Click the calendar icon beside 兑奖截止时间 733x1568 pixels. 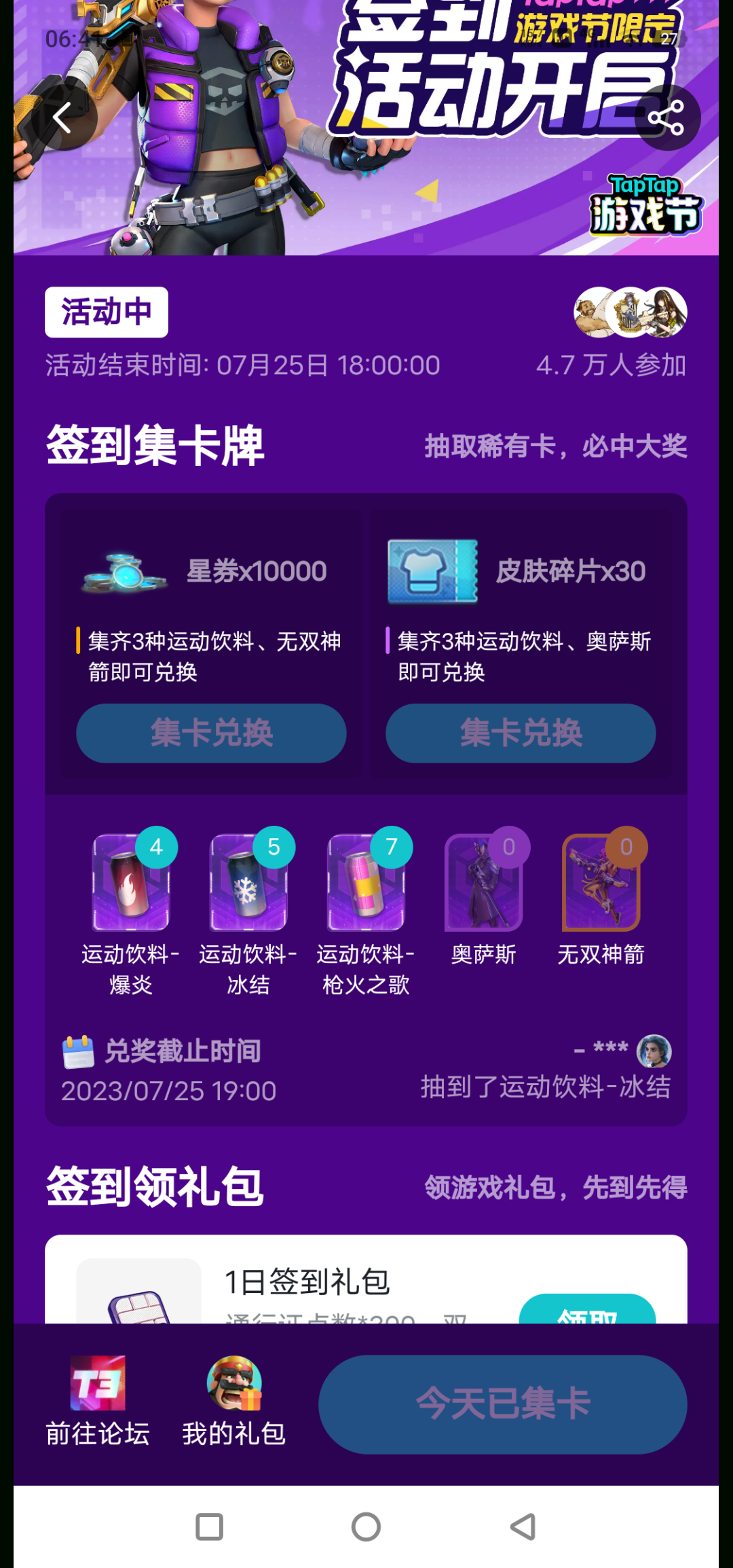point(77,1049)
